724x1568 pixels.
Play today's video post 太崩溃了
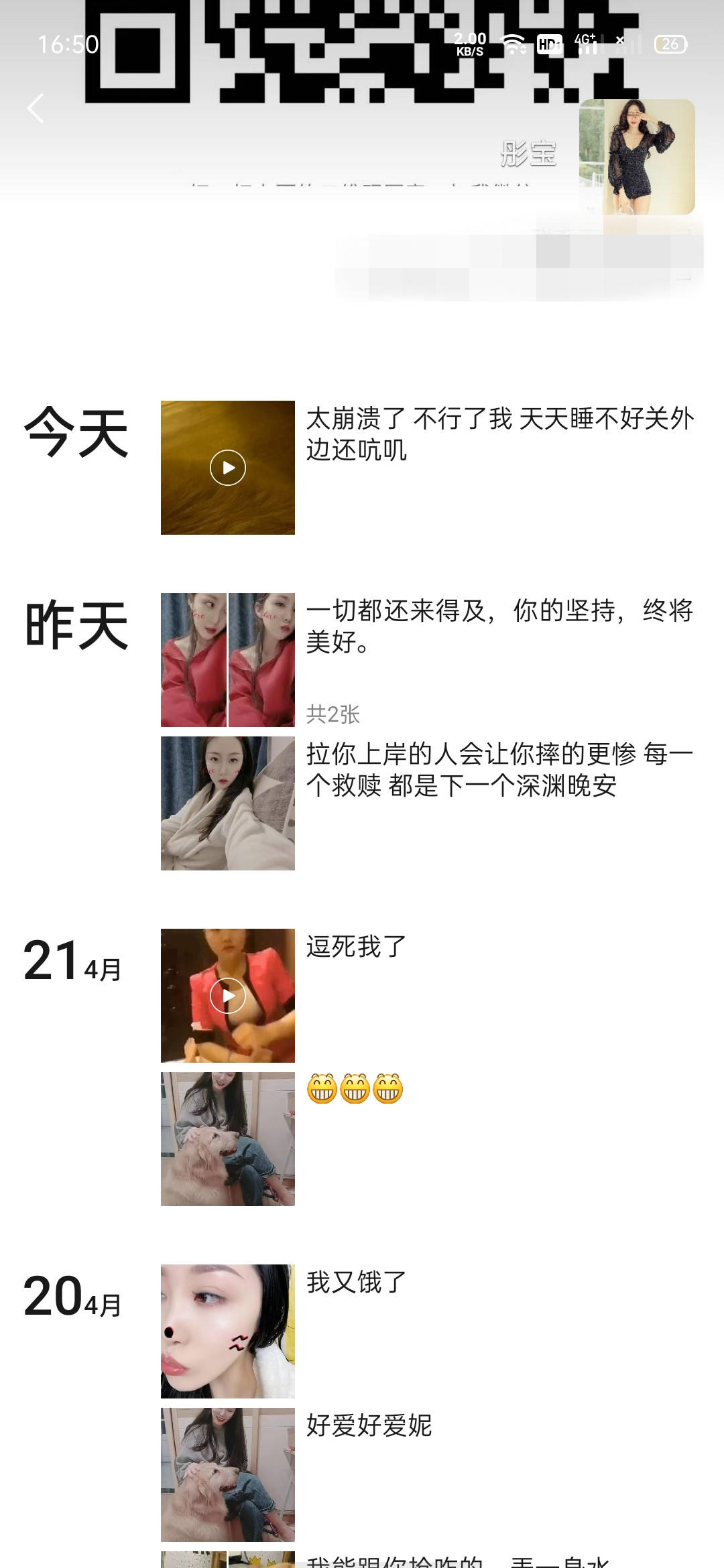click(228, 468)
